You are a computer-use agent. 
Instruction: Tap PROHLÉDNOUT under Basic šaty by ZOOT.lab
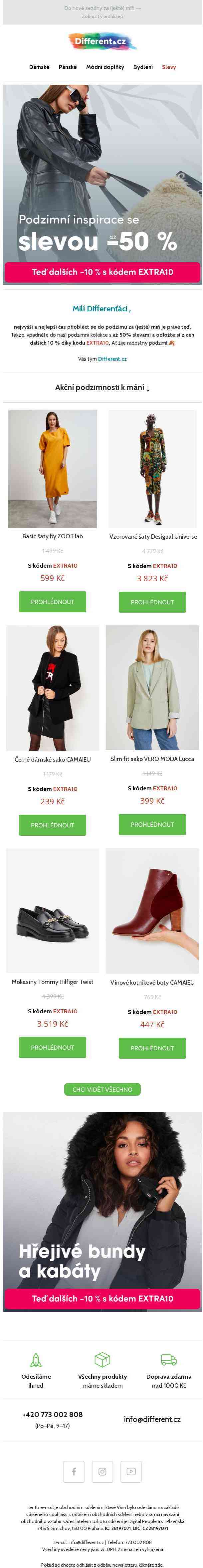[52, 601]
